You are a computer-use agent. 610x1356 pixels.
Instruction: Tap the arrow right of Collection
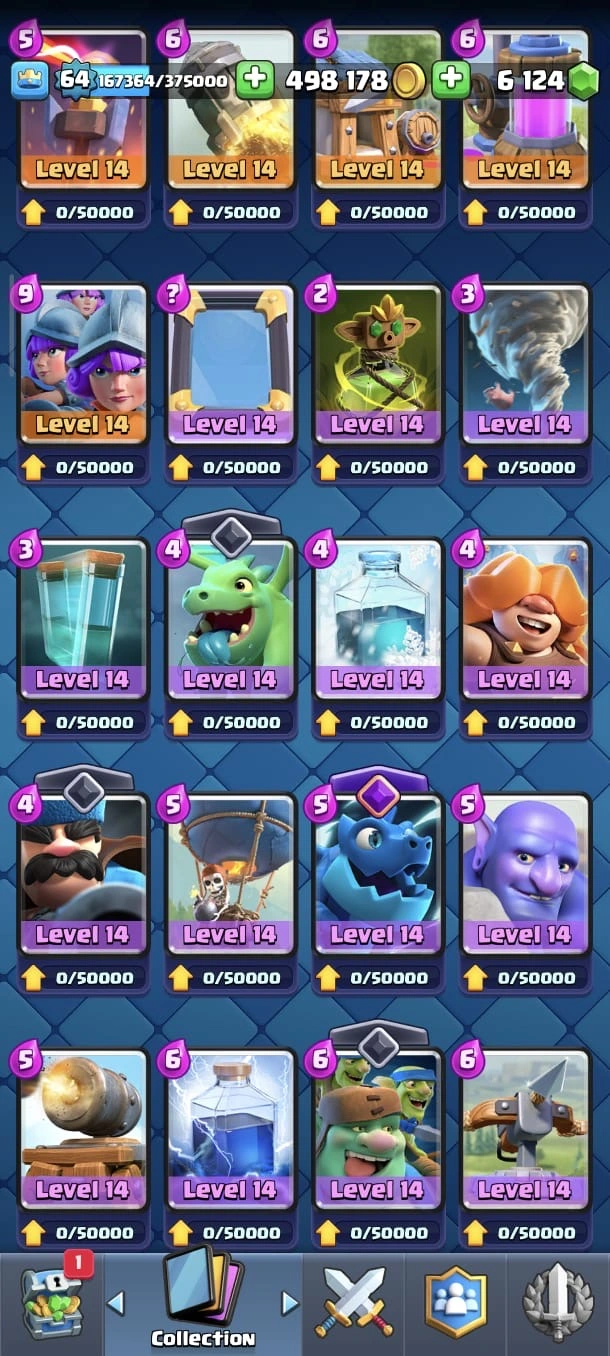(290, 1303)
